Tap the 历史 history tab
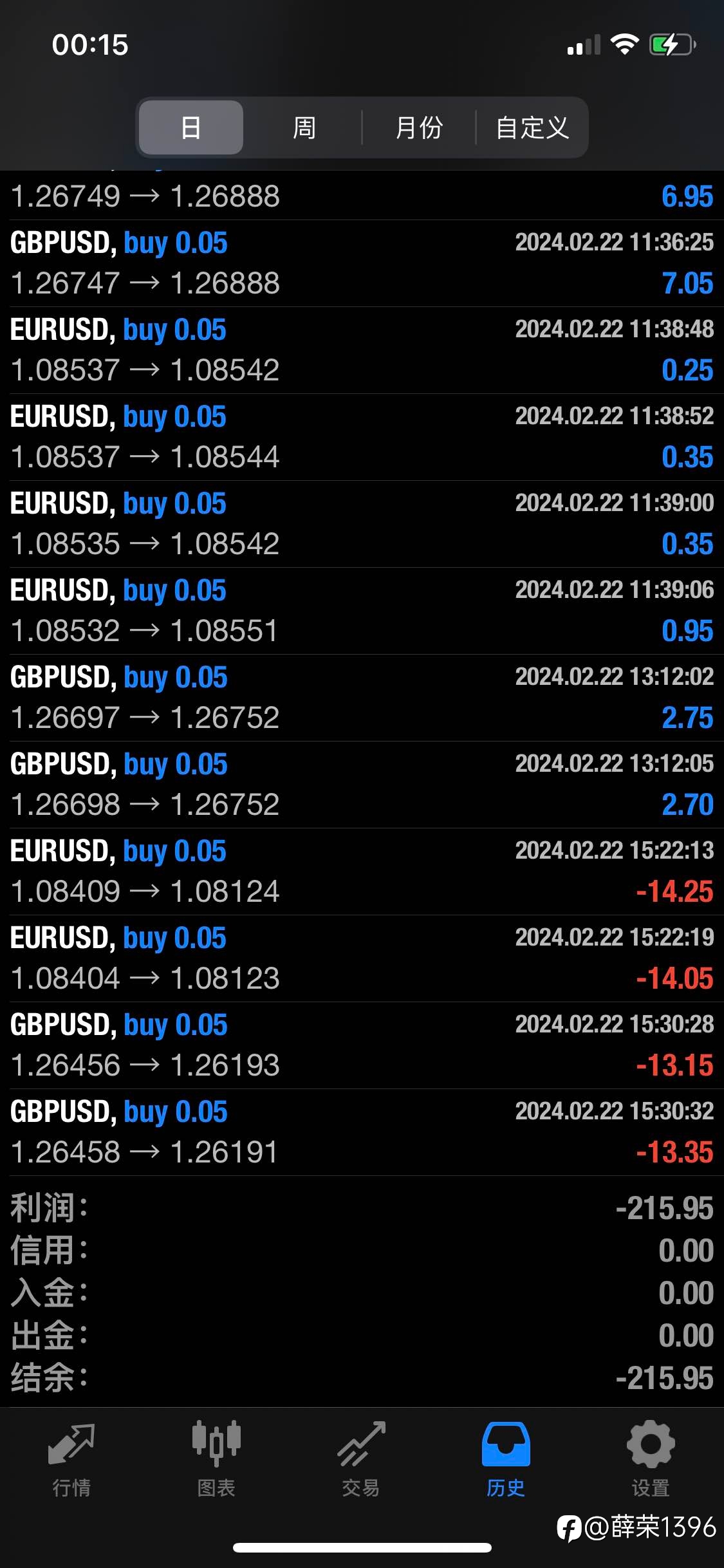 coord(506,1459)
